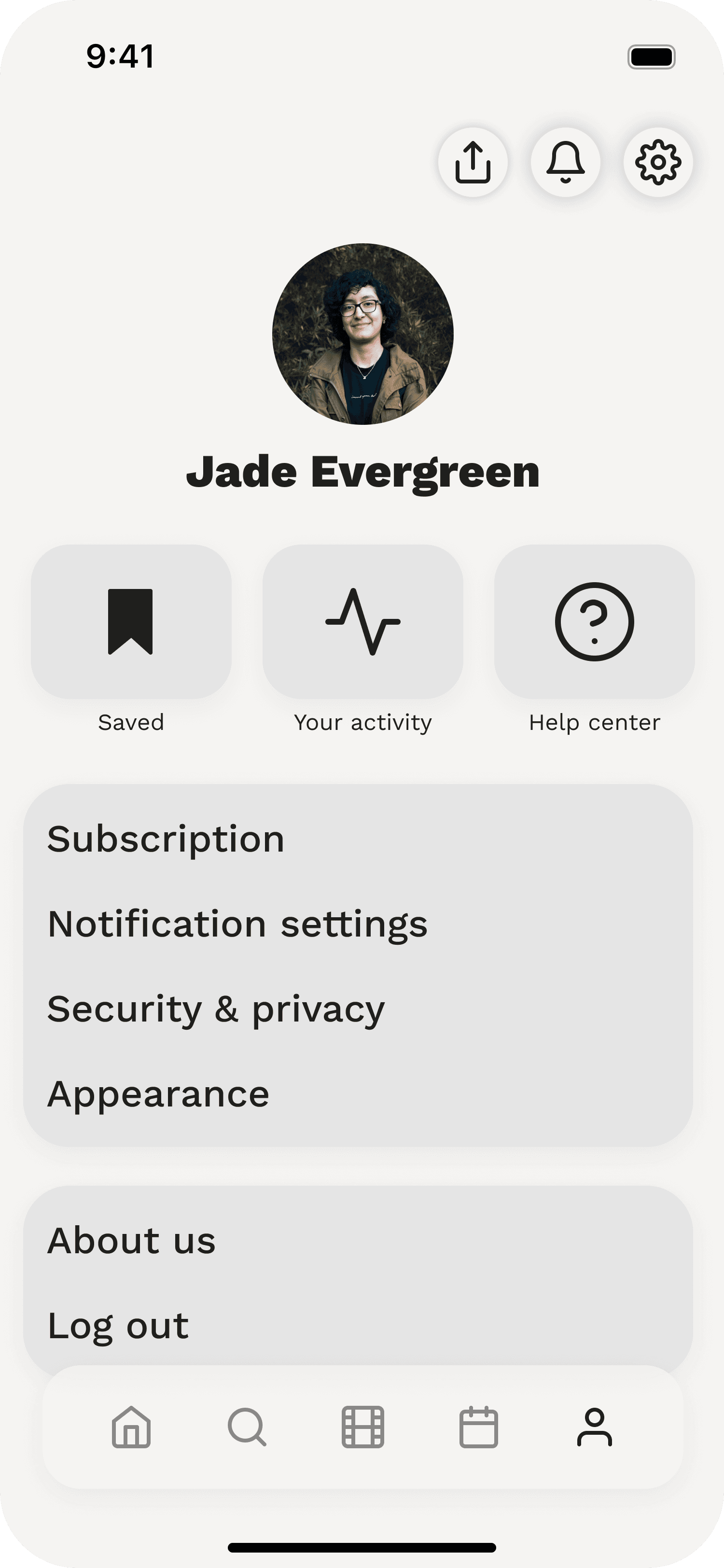
Task: Go to Notification settings
Action: click(237, 924)
